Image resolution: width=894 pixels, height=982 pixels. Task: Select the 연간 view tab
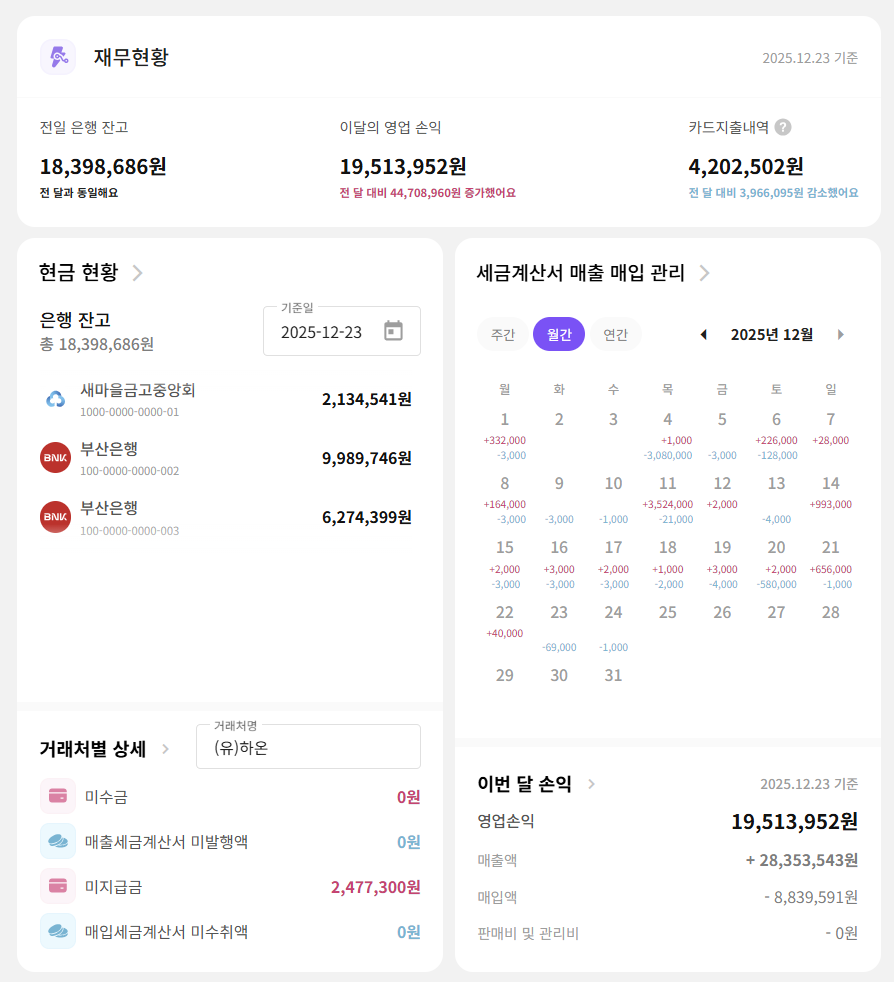616,334
